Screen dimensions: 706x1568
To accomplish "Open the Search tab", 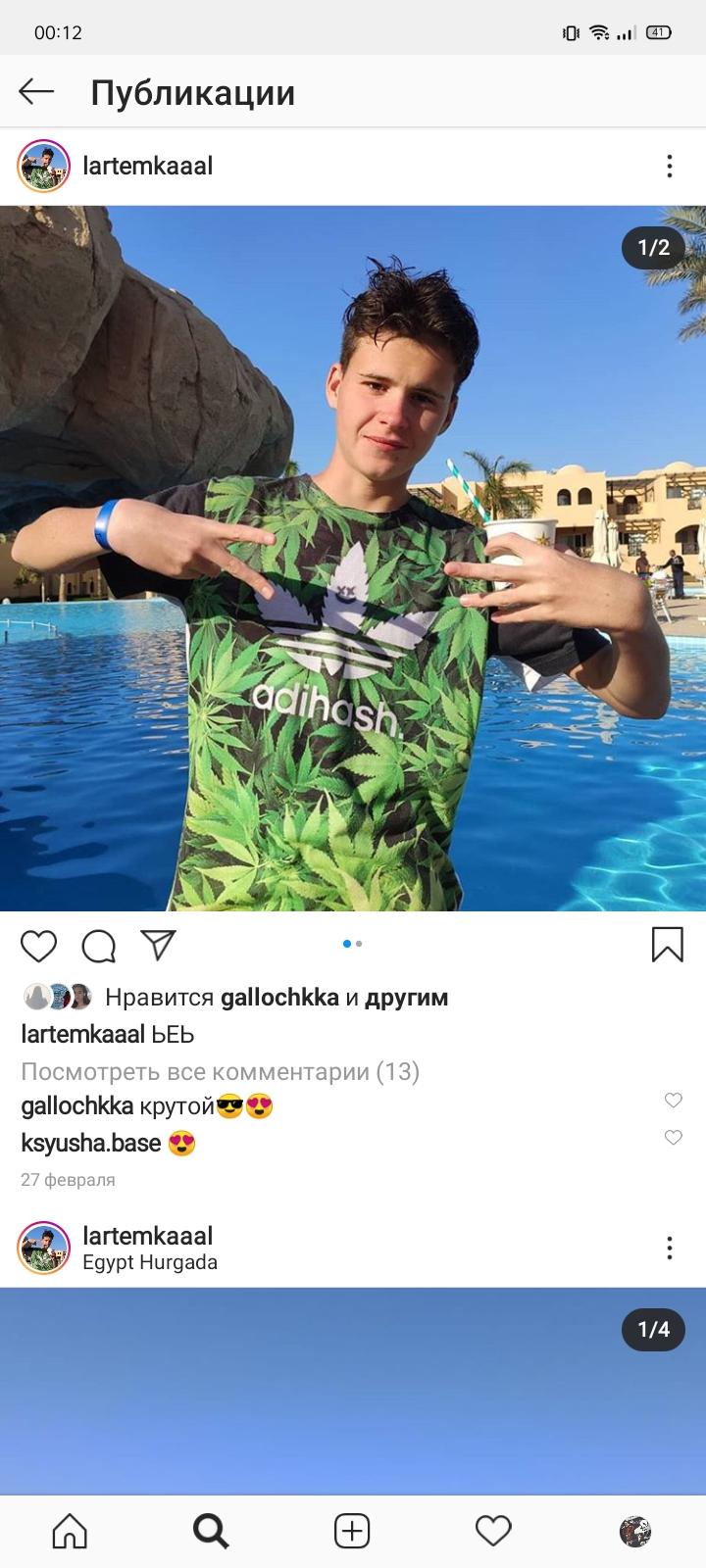I will 211,1531.
